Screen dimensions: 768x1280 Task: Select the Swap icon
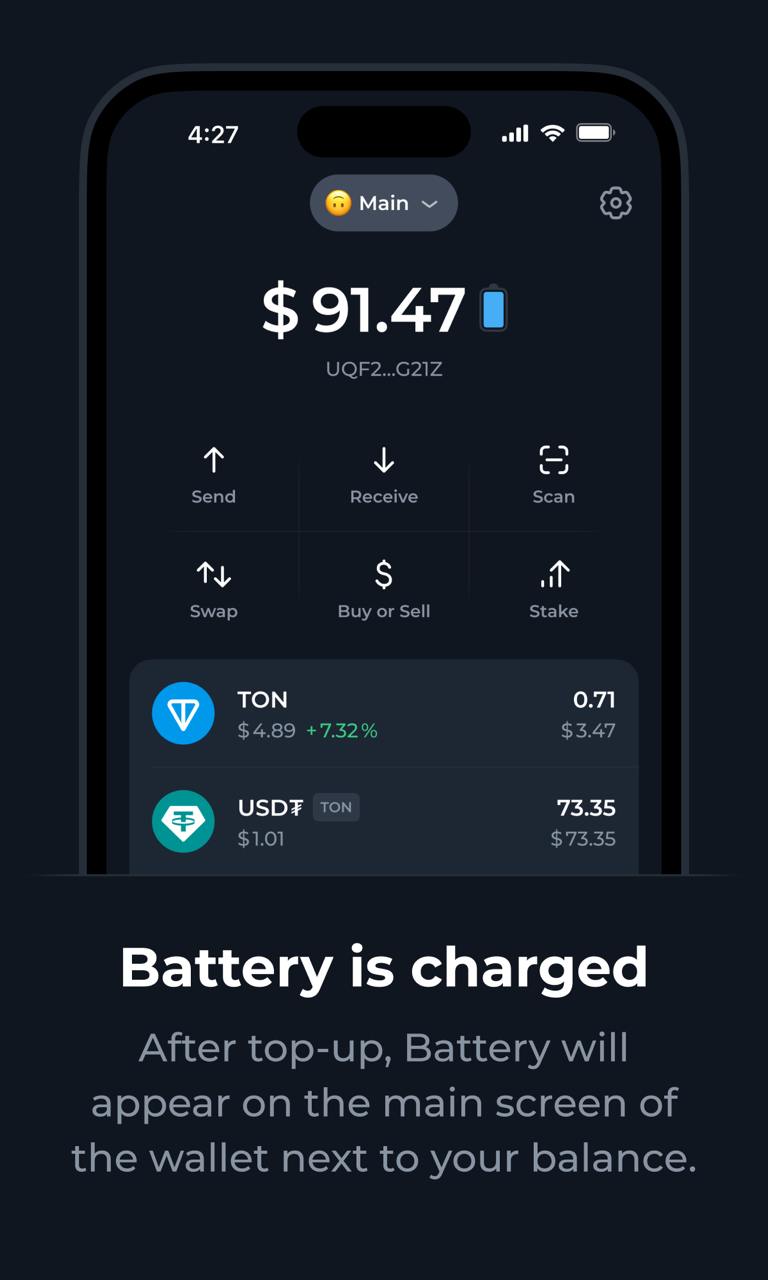213,575
